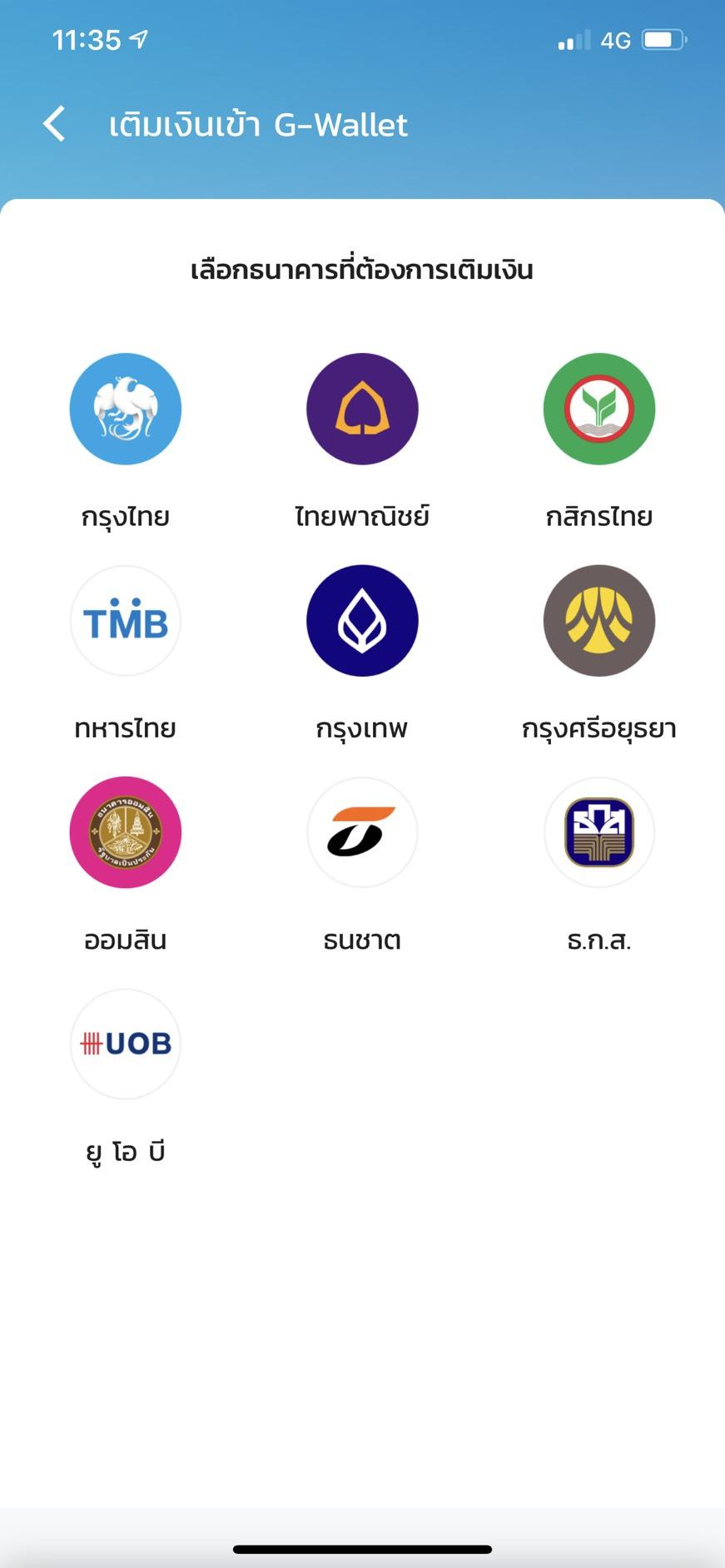This screenshot has height=1568, width=725.
Task: Select TMB bank (ทหารไทย)
Action: 125,621
